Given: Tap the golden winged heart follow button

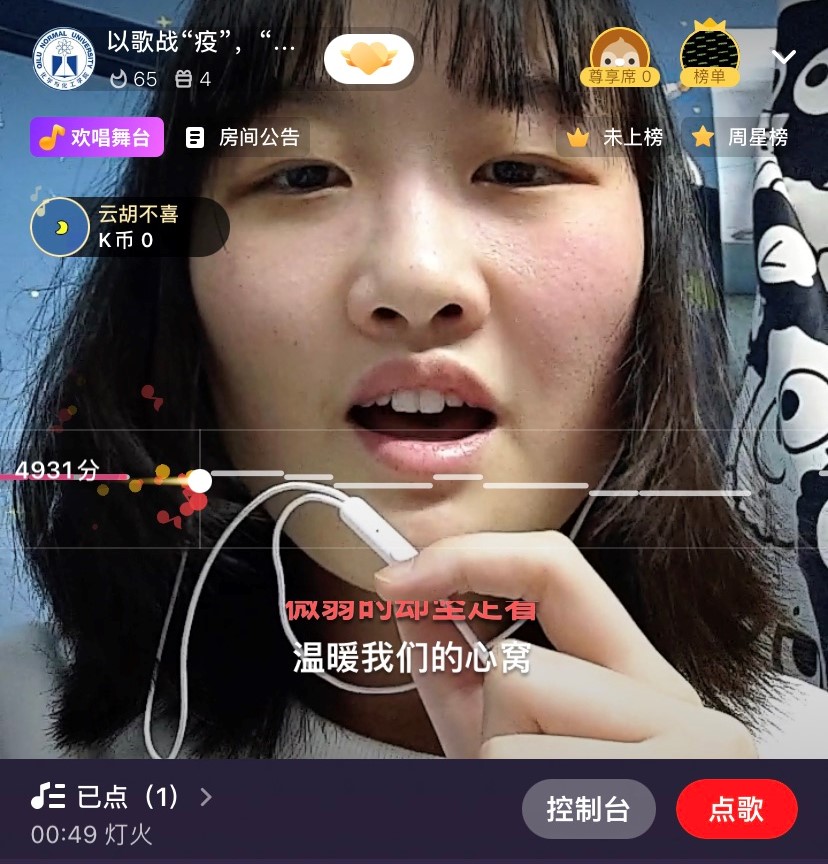Looking at the screenshot, I should (369, 59).
